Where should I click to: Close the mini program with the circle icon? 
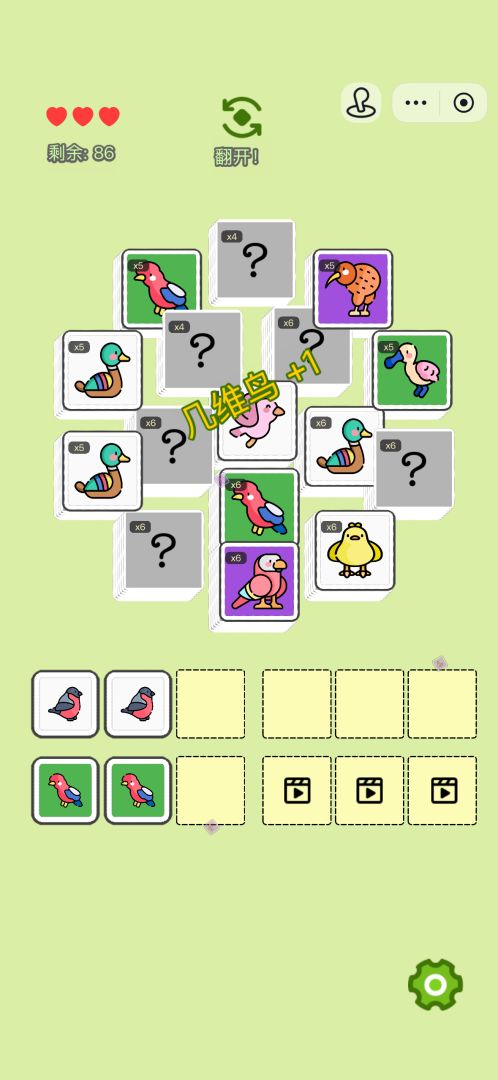(x=464, y=103)
